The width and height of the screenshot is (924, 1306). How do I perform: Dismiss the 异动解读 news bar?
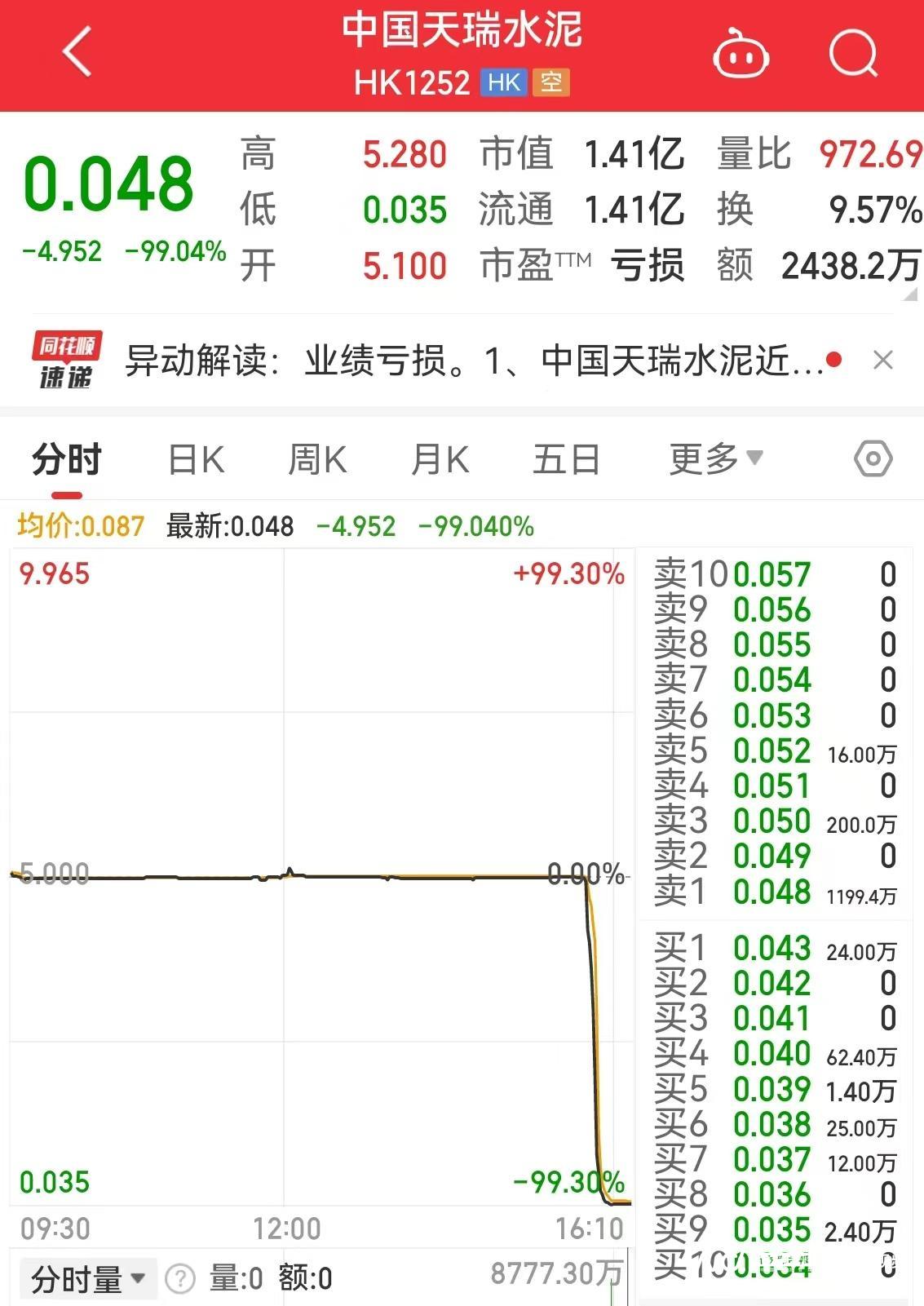(884, 359)
